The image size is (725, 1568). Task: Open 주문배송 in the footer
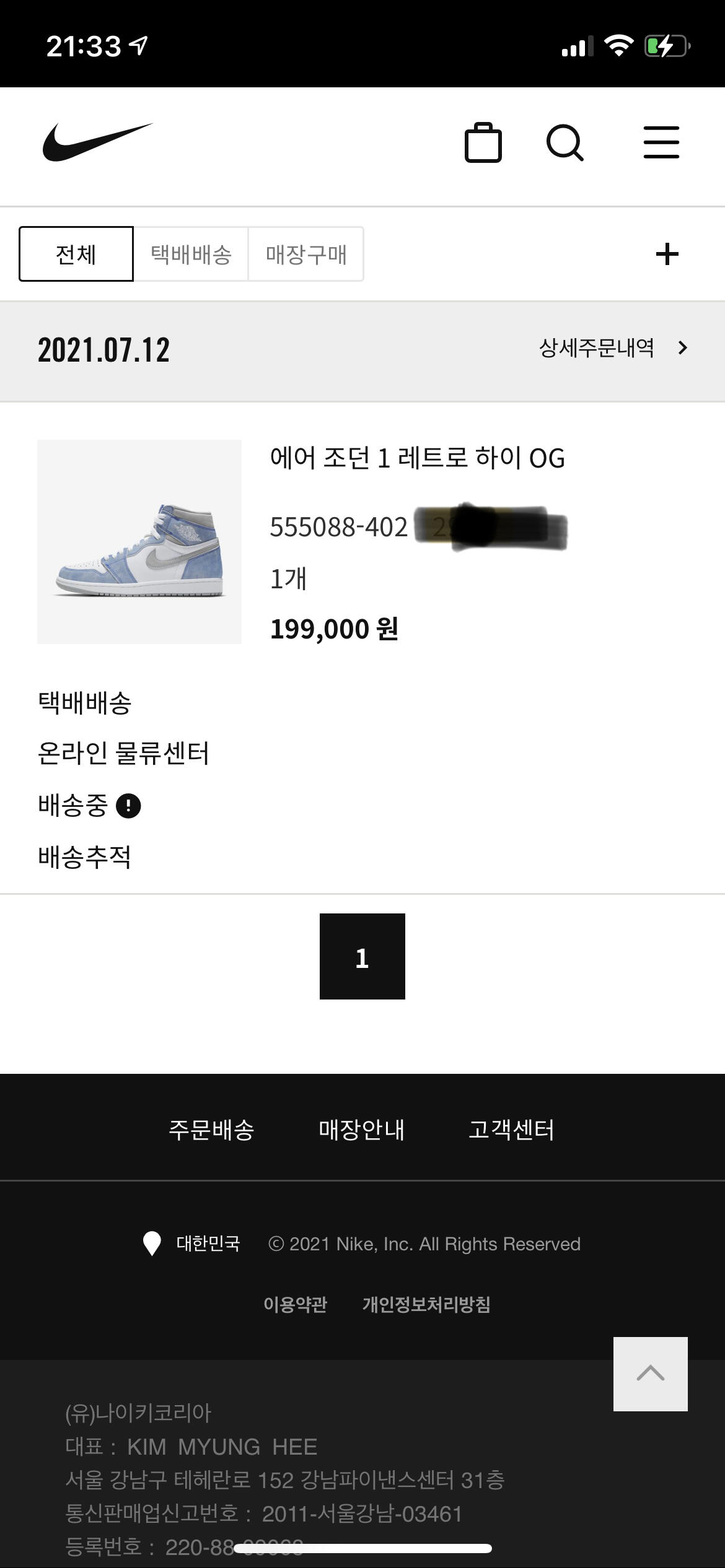[211, 1130]
